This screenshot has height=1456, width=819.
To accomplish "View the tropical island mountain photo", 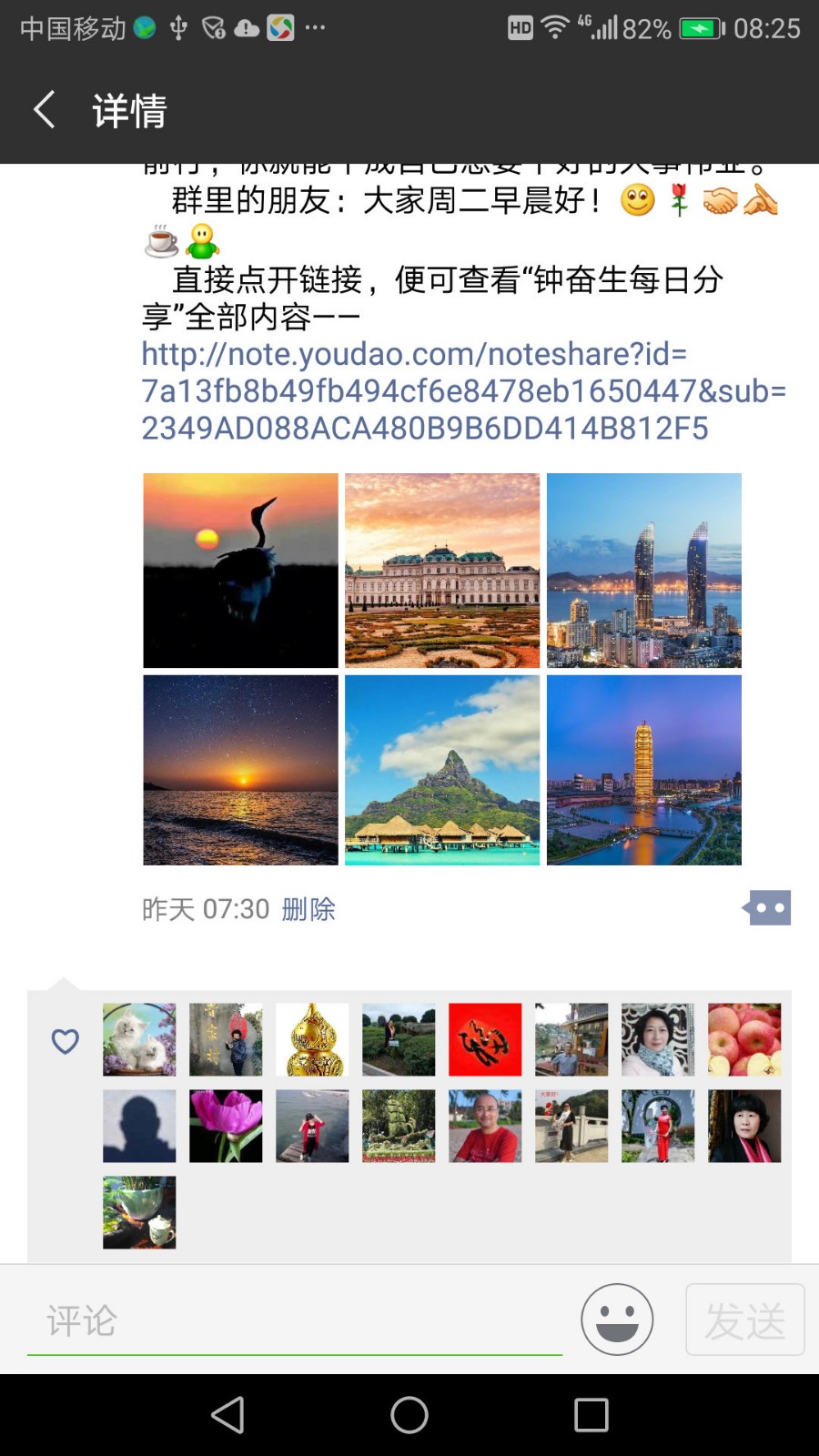I will (442, 770).
